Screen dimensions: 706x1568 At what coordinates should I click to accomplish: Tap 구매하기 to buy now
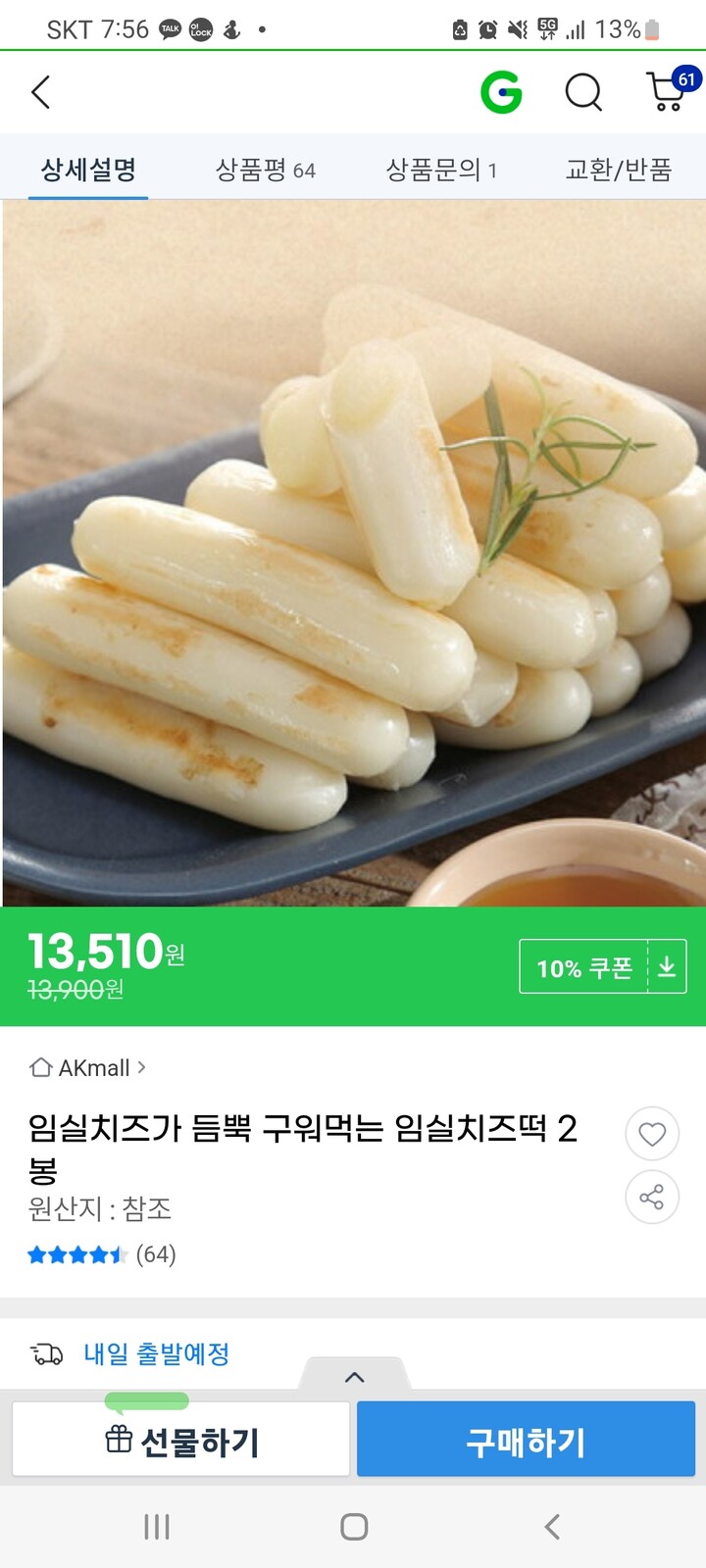(x=526, y=1441)
